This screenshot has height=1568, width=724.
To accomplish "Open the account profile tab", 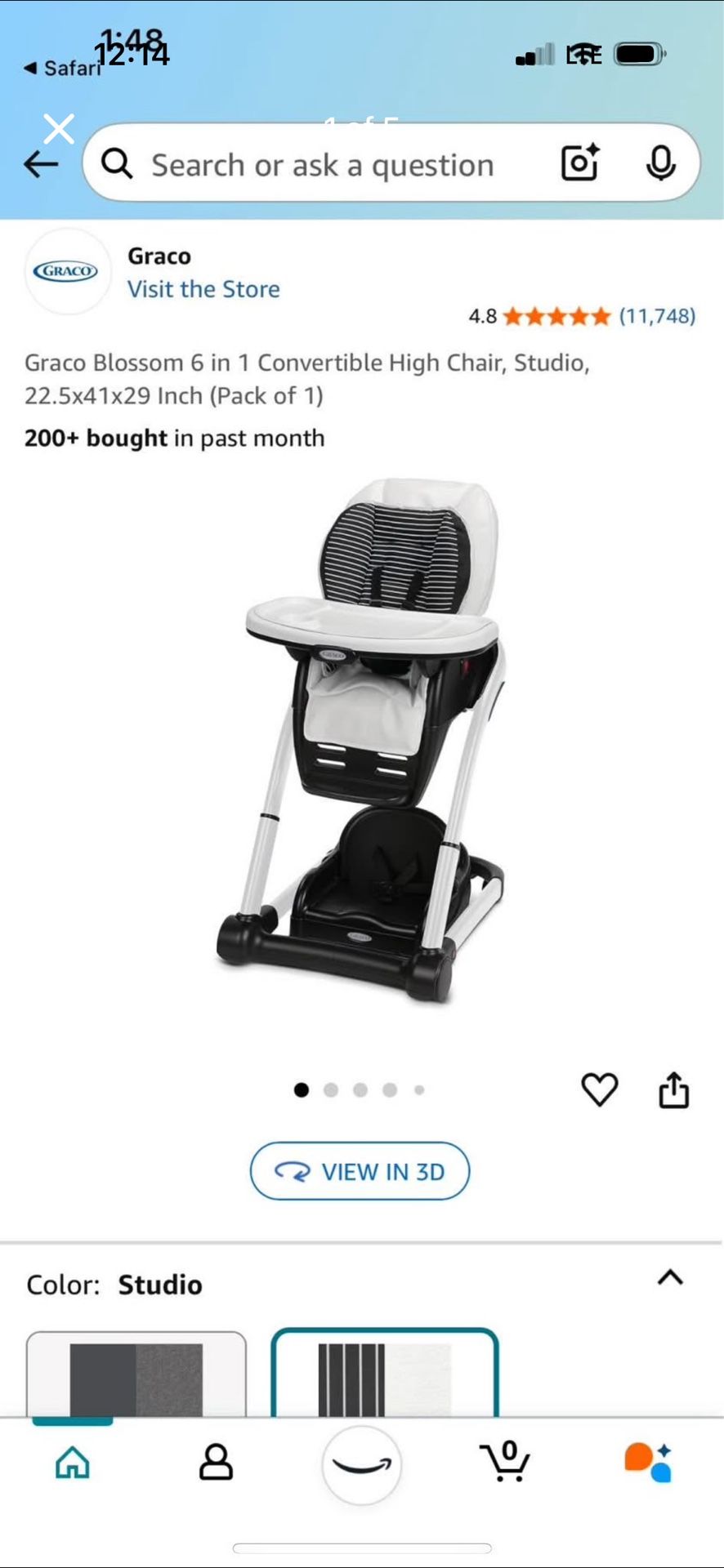I will [x=216, y=1463].
